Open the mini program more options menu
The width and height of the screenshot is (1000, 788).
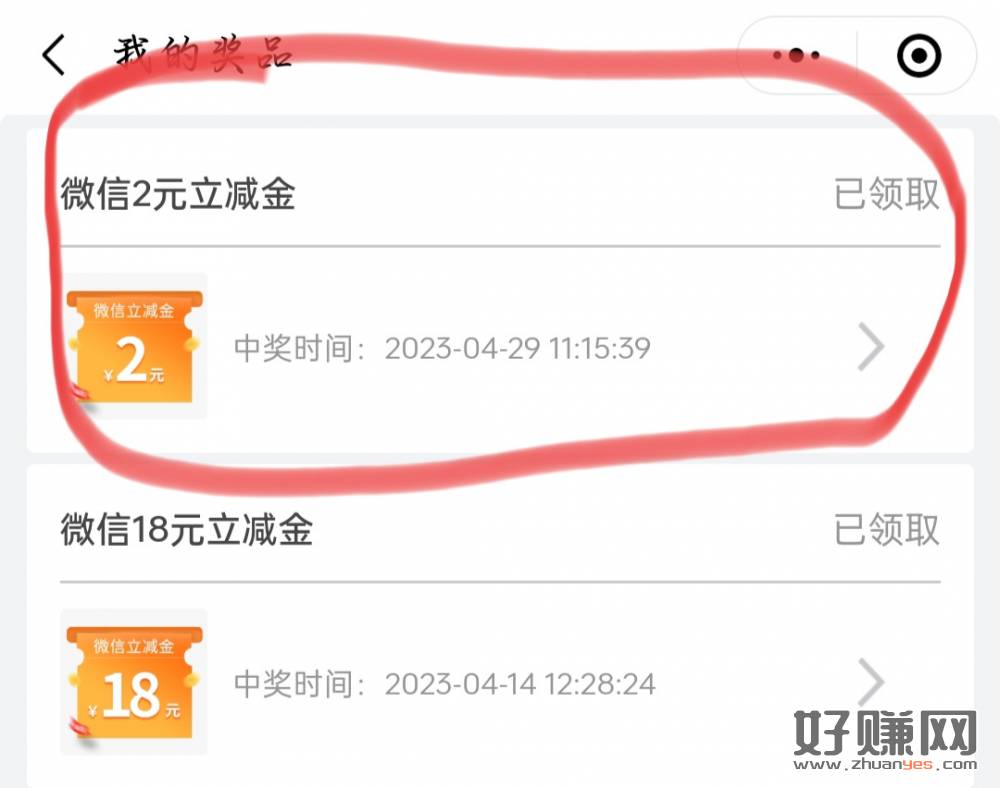[797, 56]
